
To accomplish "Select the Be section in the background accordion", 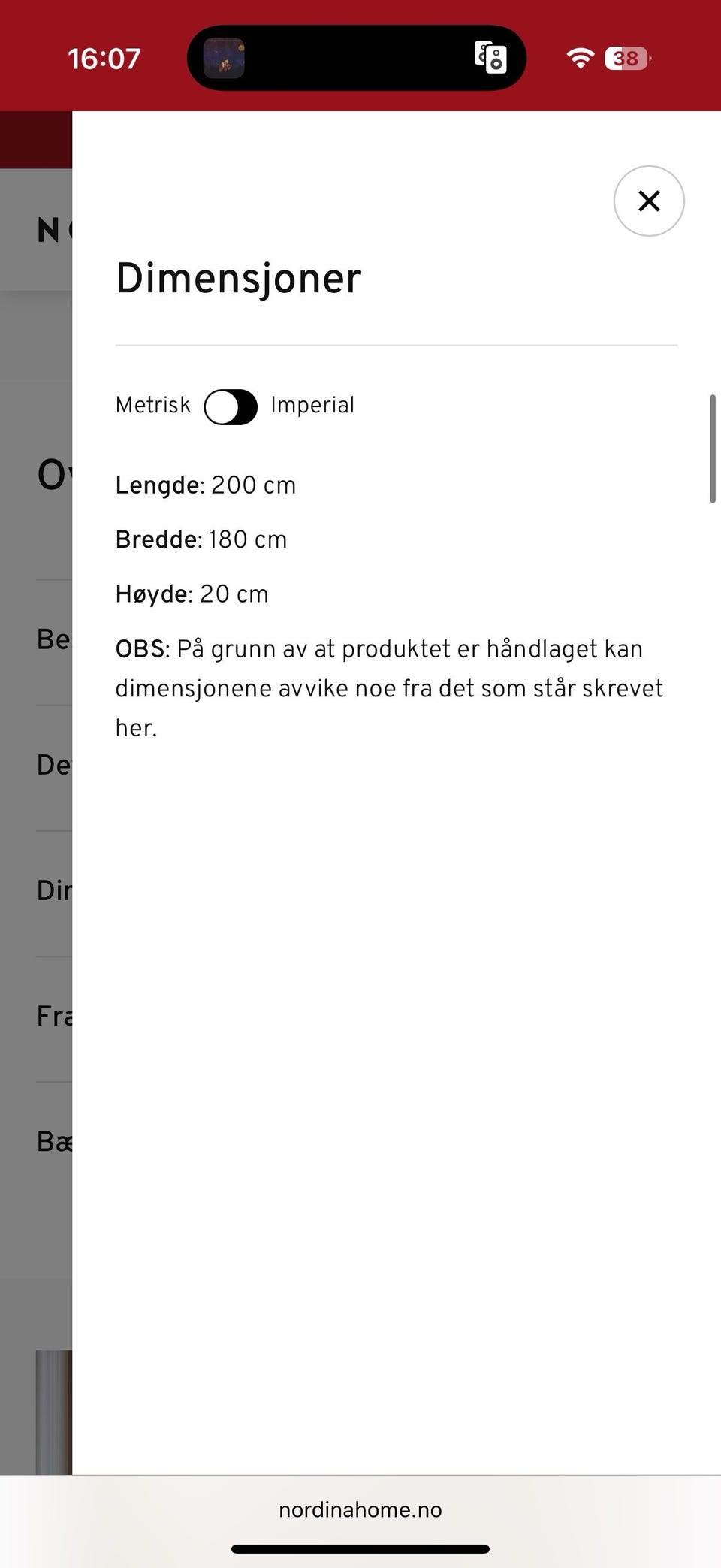I will tap(54, 639).
